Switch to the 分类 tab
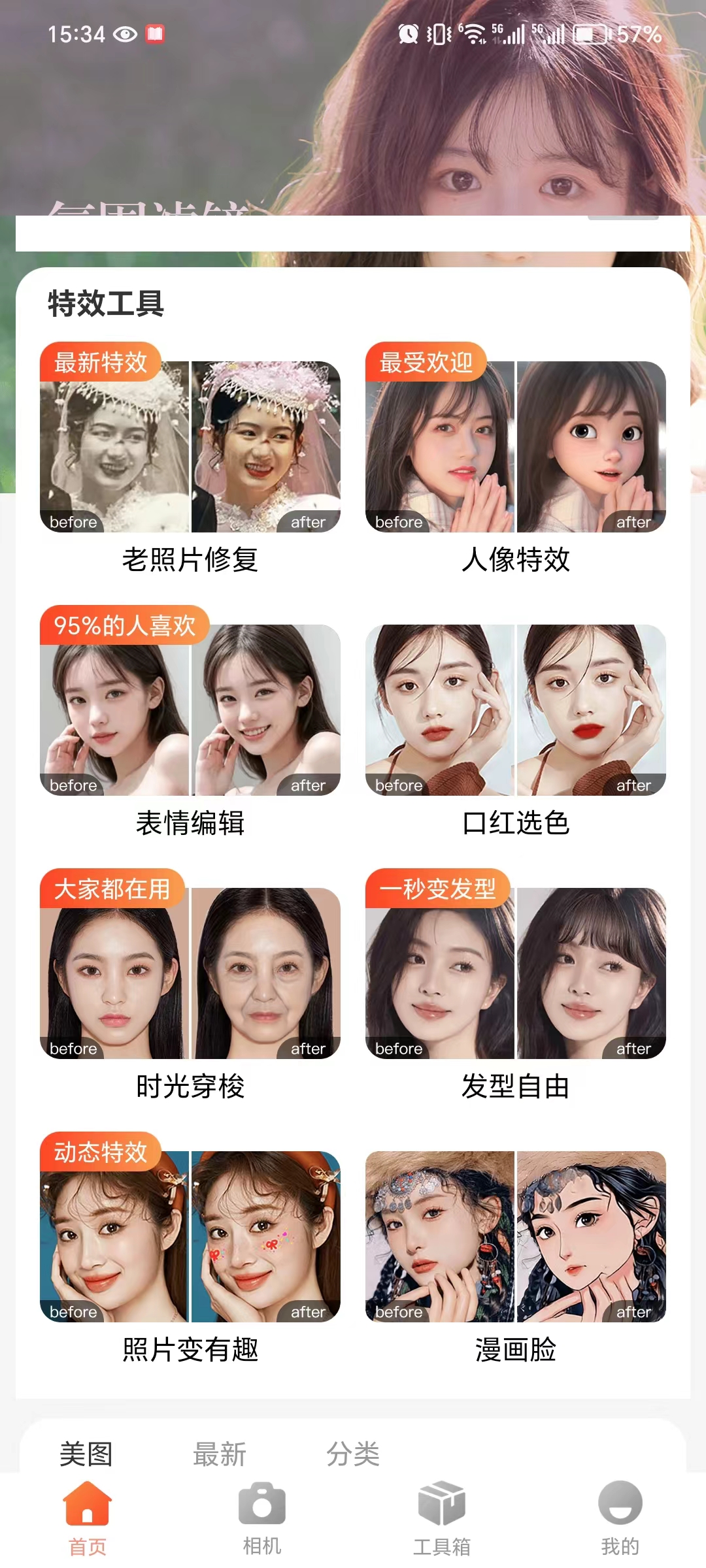The image size is (706, 1568). point(353,1454)
